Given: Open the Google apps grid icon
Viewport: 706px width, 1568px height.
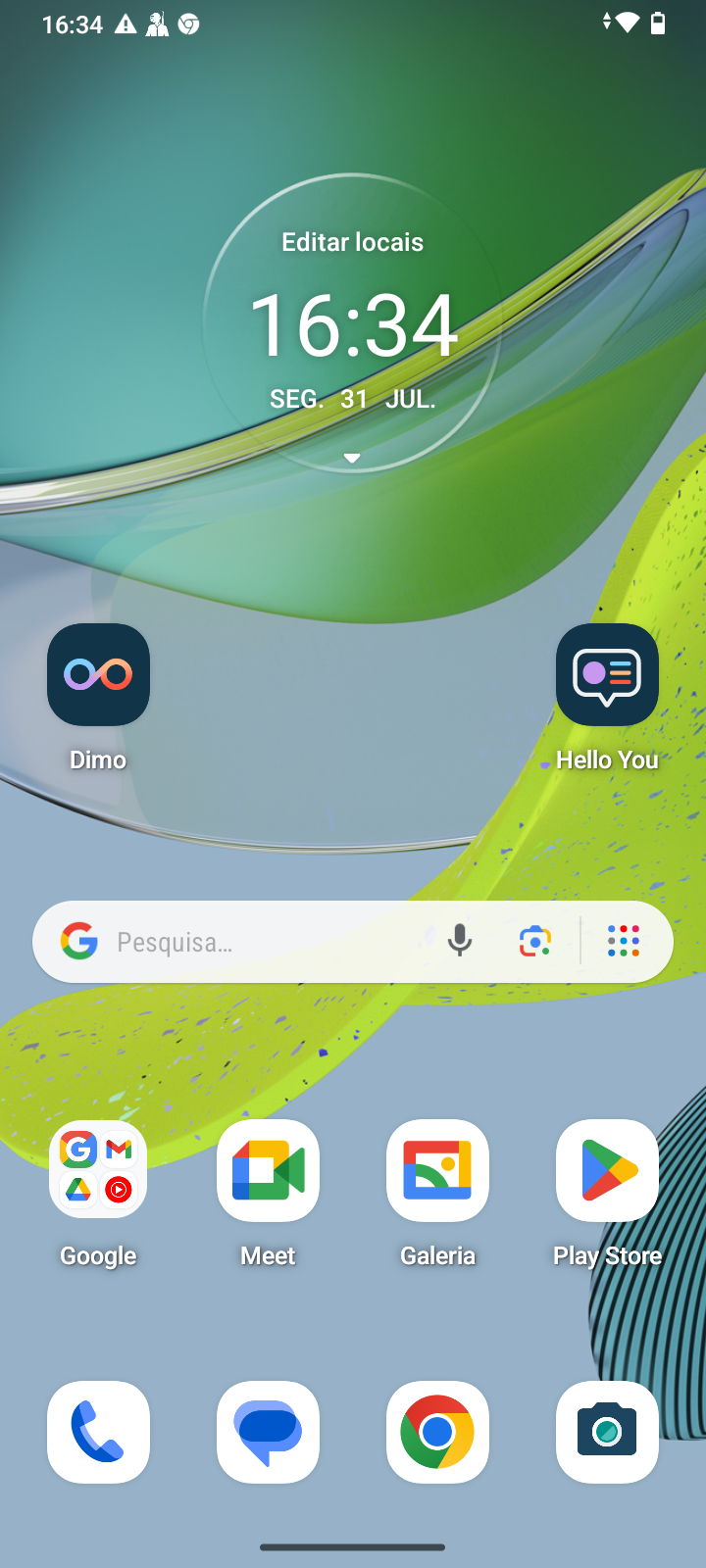Looking at the screenshot, I should click(x=624, y=941).
